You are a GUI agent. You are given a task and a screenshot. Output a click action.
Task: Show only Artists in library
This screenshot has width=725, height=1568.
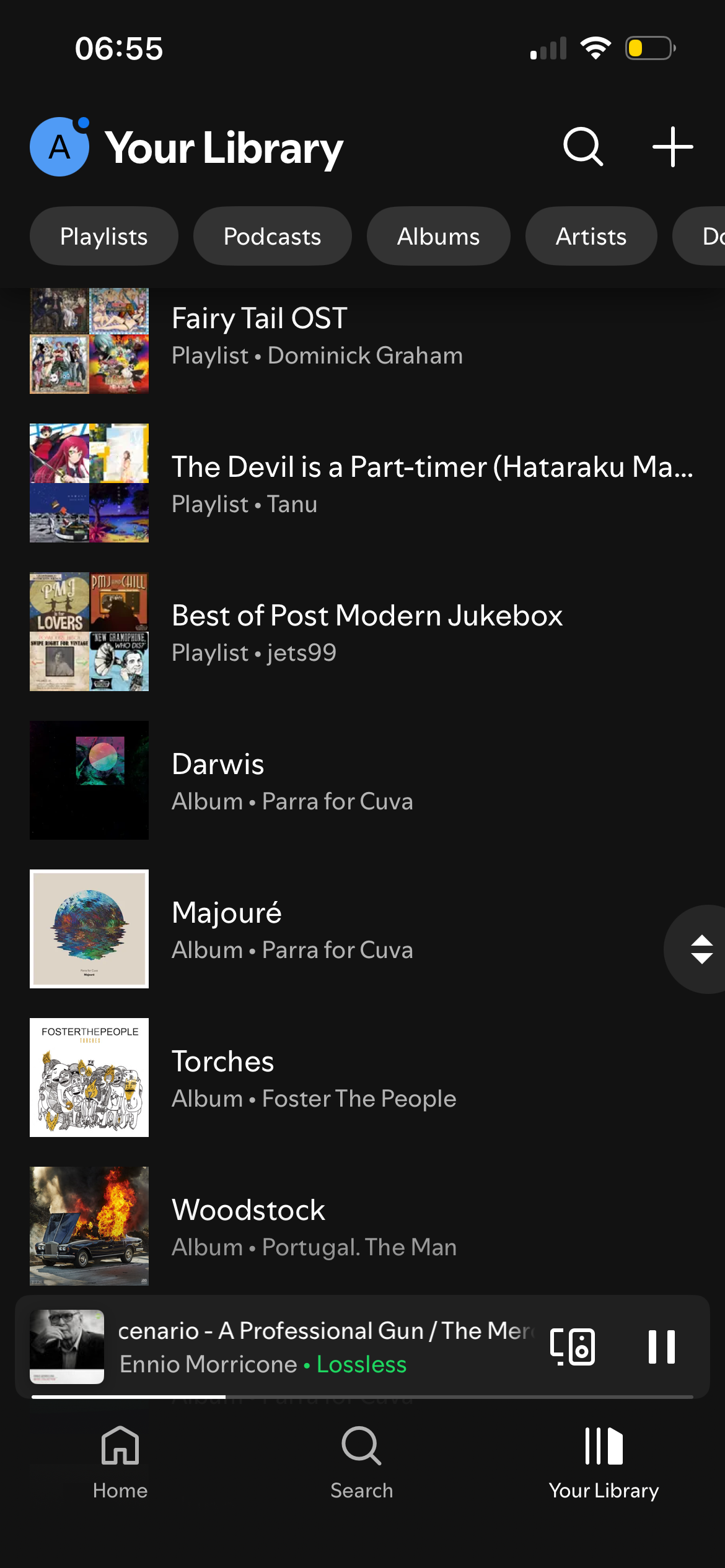click(x=591, y=237)
